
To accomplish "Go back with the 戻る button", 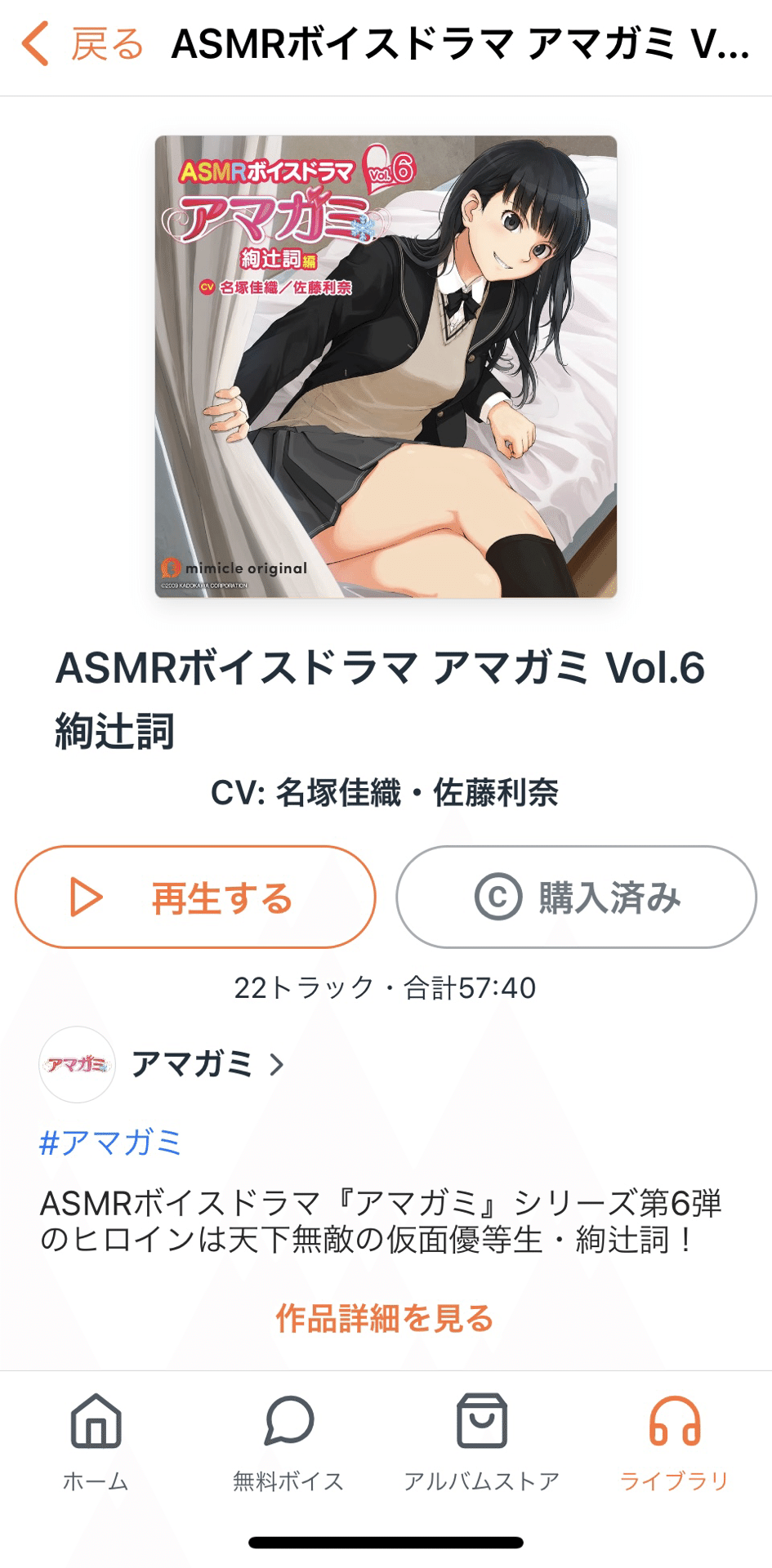I will 83,44.
